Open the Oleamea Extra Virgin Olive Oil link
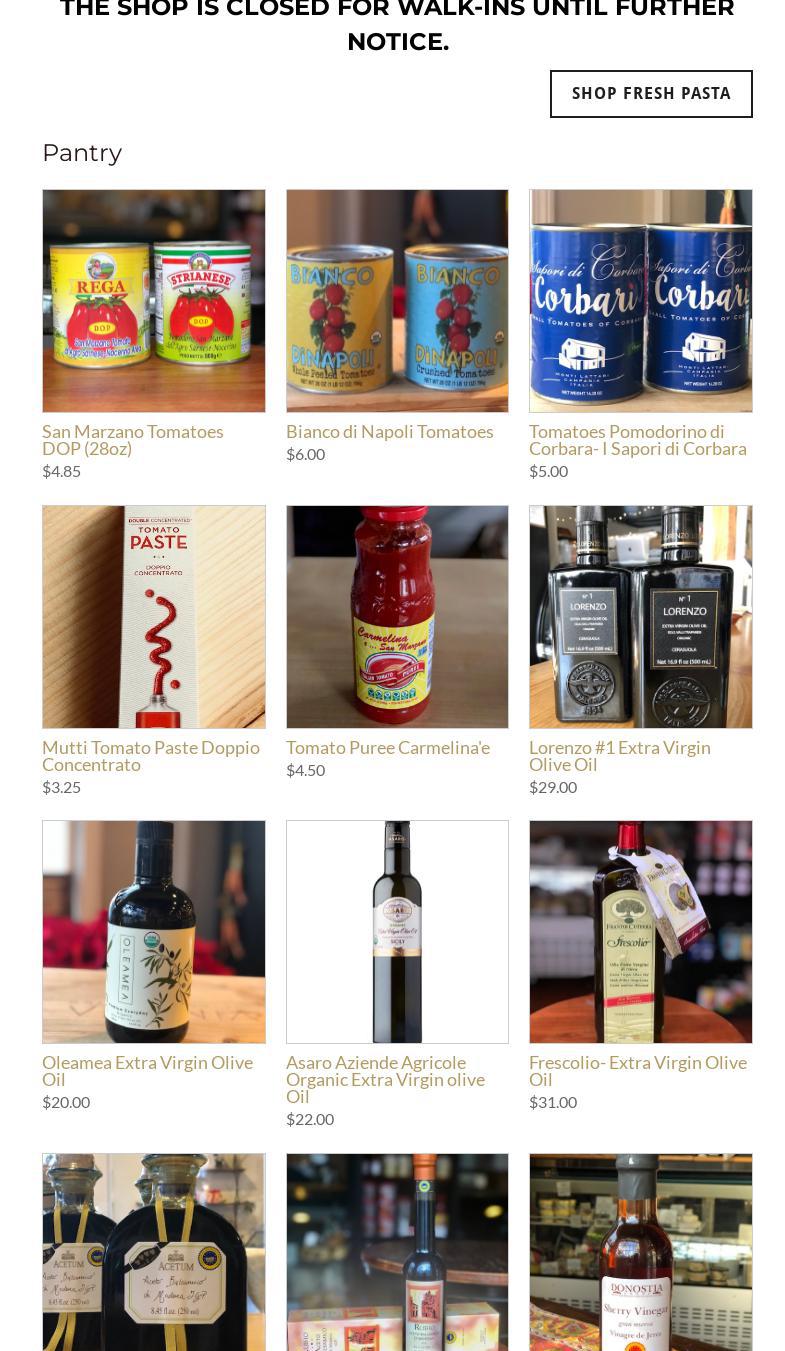 click(x=147, y=1070)
